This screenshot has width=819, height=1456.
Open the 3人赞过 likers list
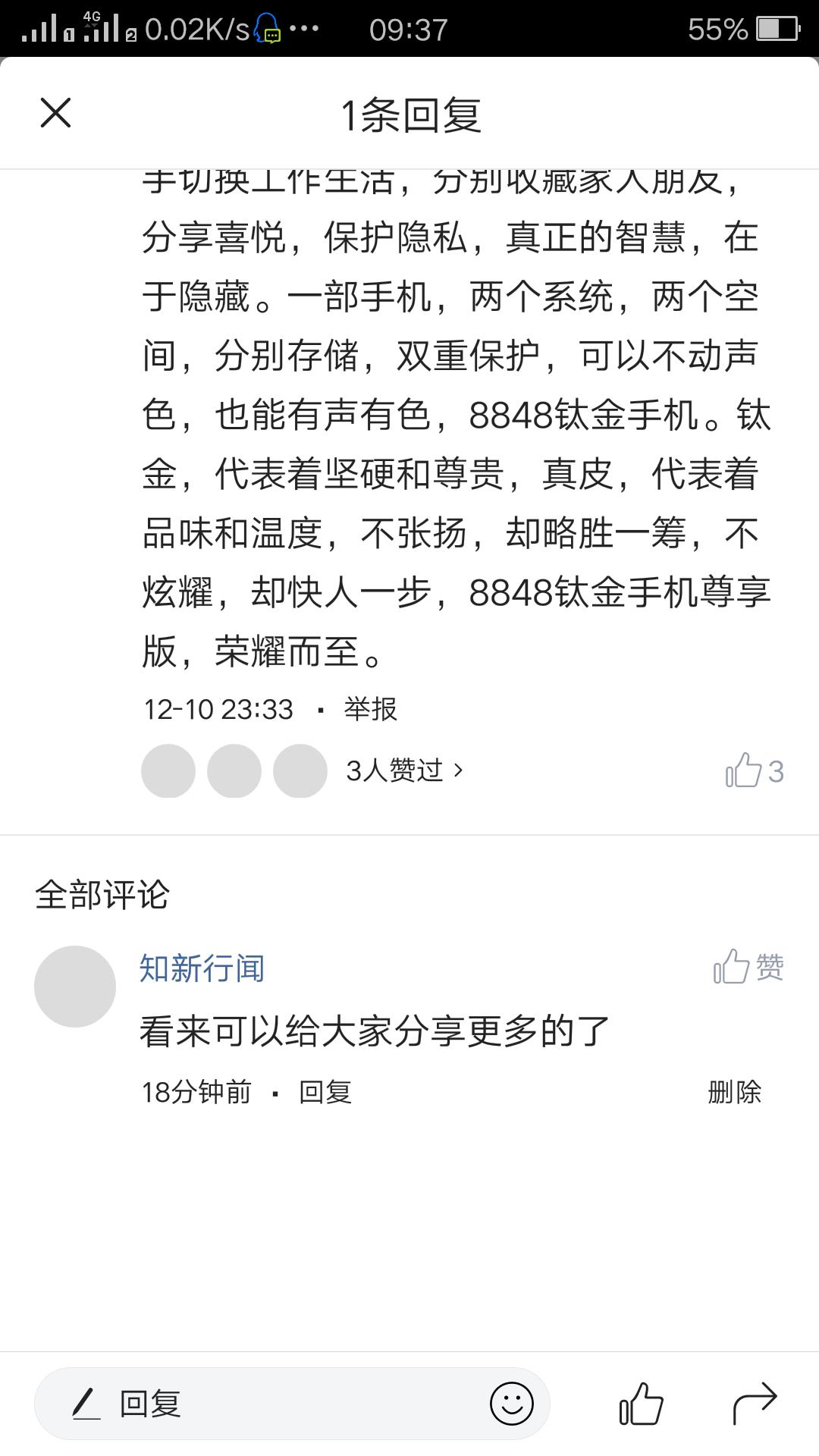(403, 770)
